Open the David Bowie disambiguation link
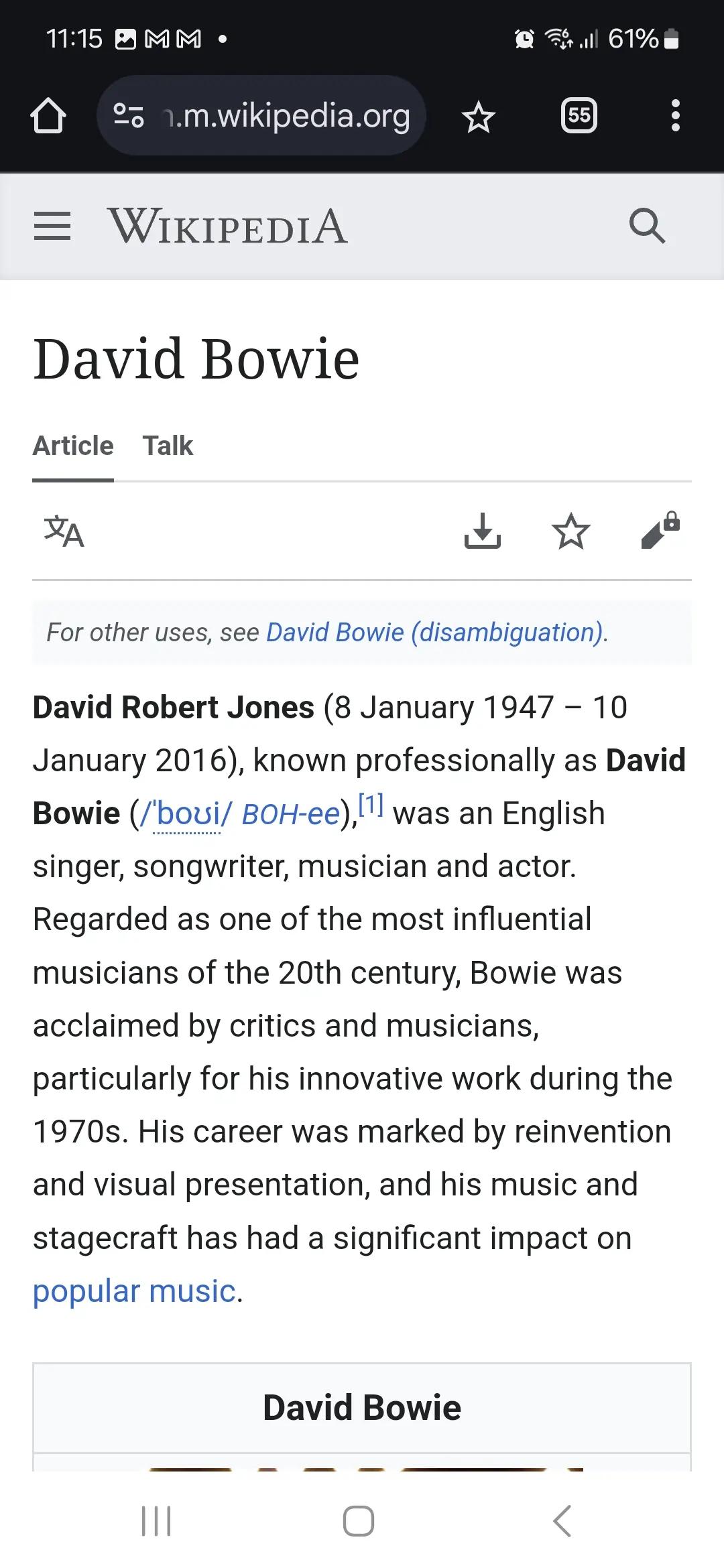724x1568 pixels. [435, 632]
